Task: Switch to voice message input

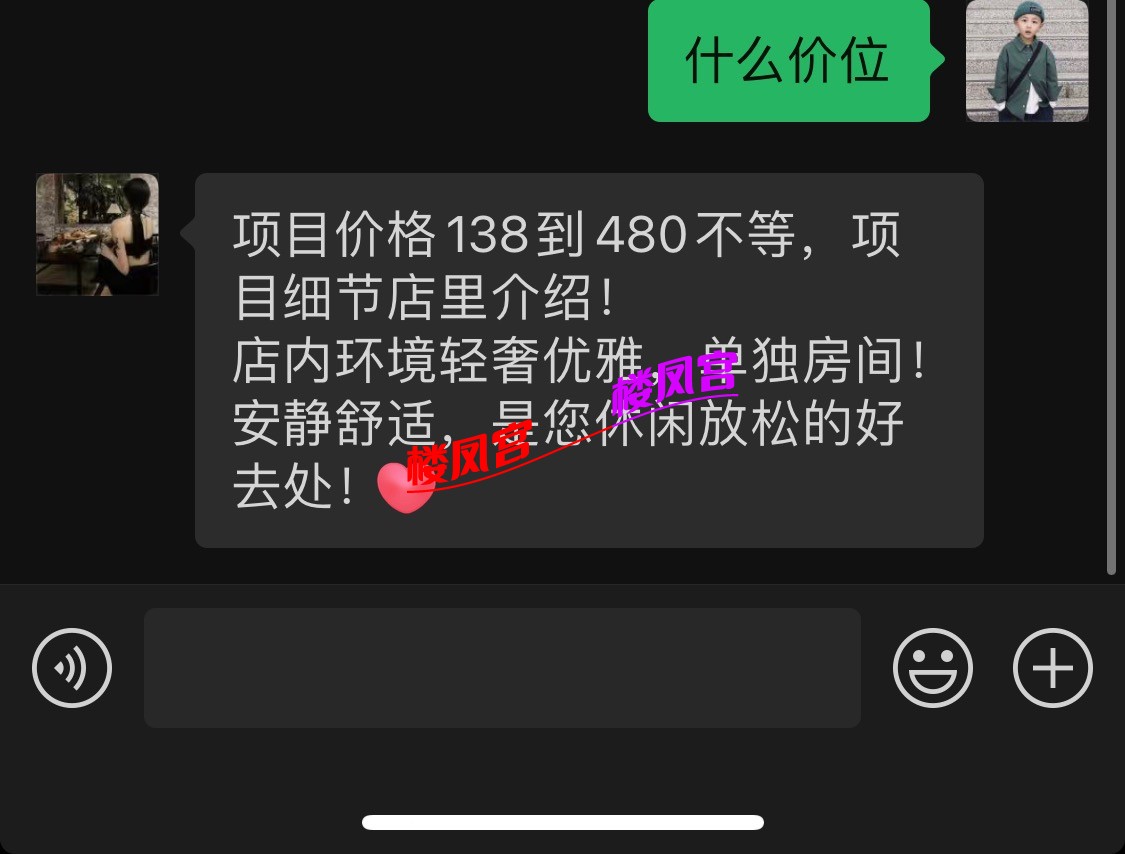Action: tap(72, 668)
